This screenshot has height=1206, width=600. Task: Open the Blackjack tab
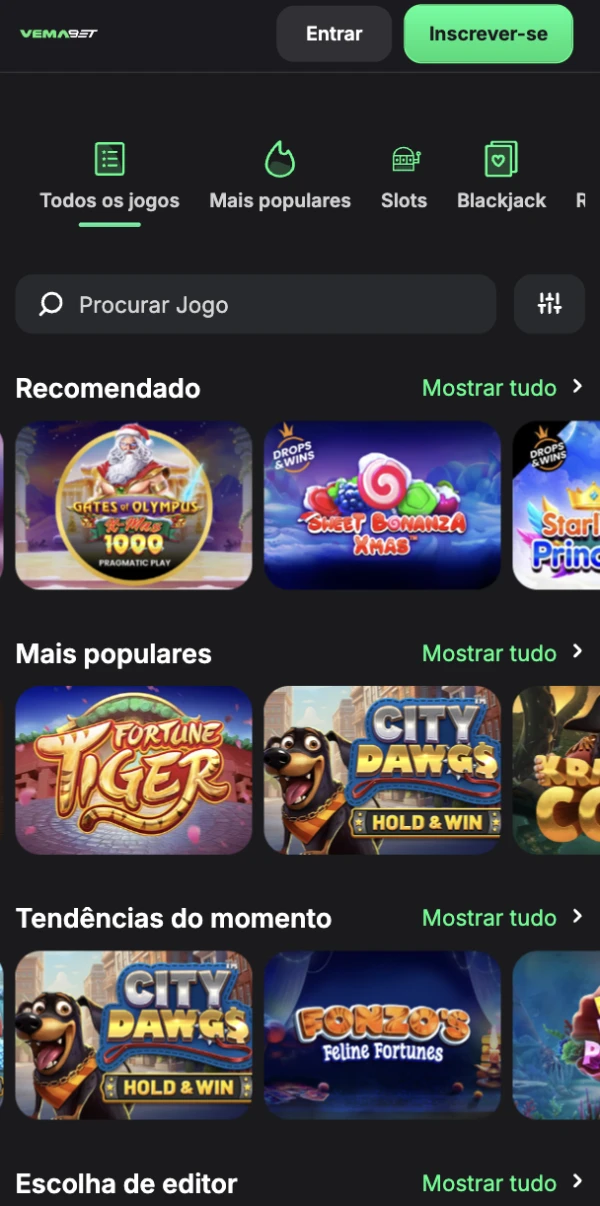501,178
